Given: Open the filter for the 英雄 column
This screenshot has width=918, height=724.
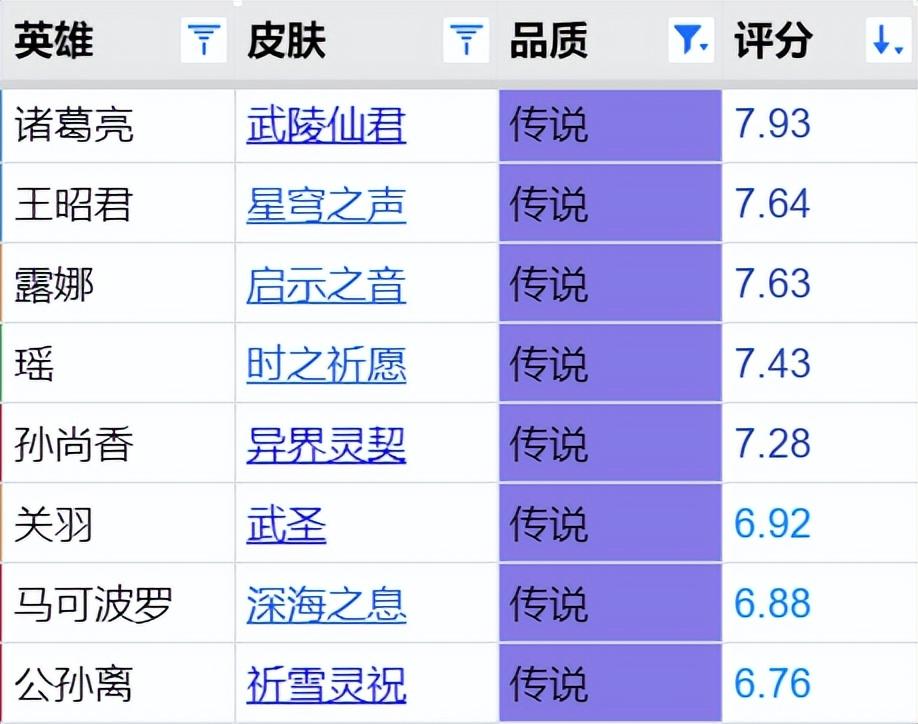Looking at the screenshot, I should point(204,41).
